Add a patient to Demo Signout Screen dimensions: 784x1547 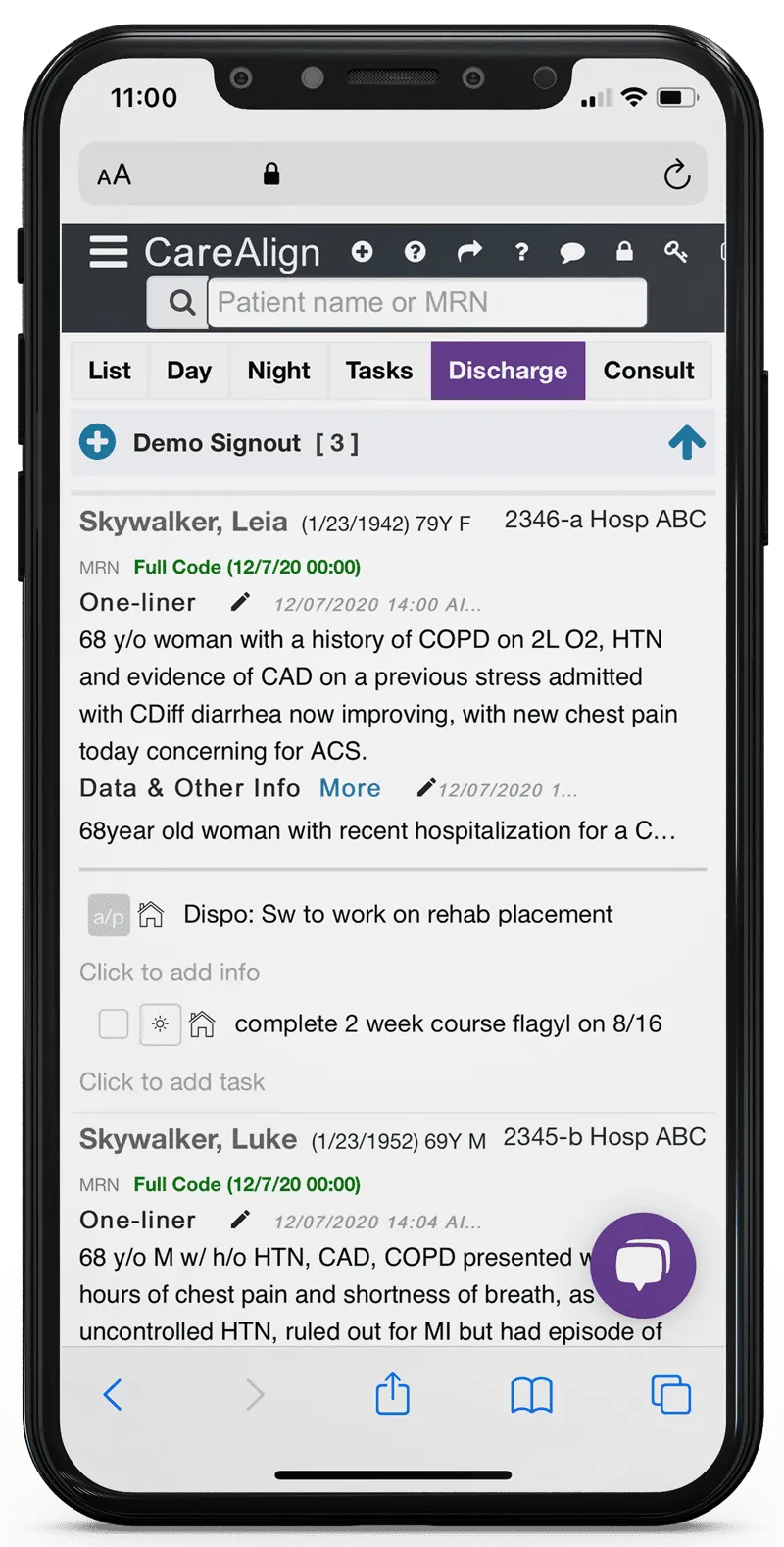point(98,443)
